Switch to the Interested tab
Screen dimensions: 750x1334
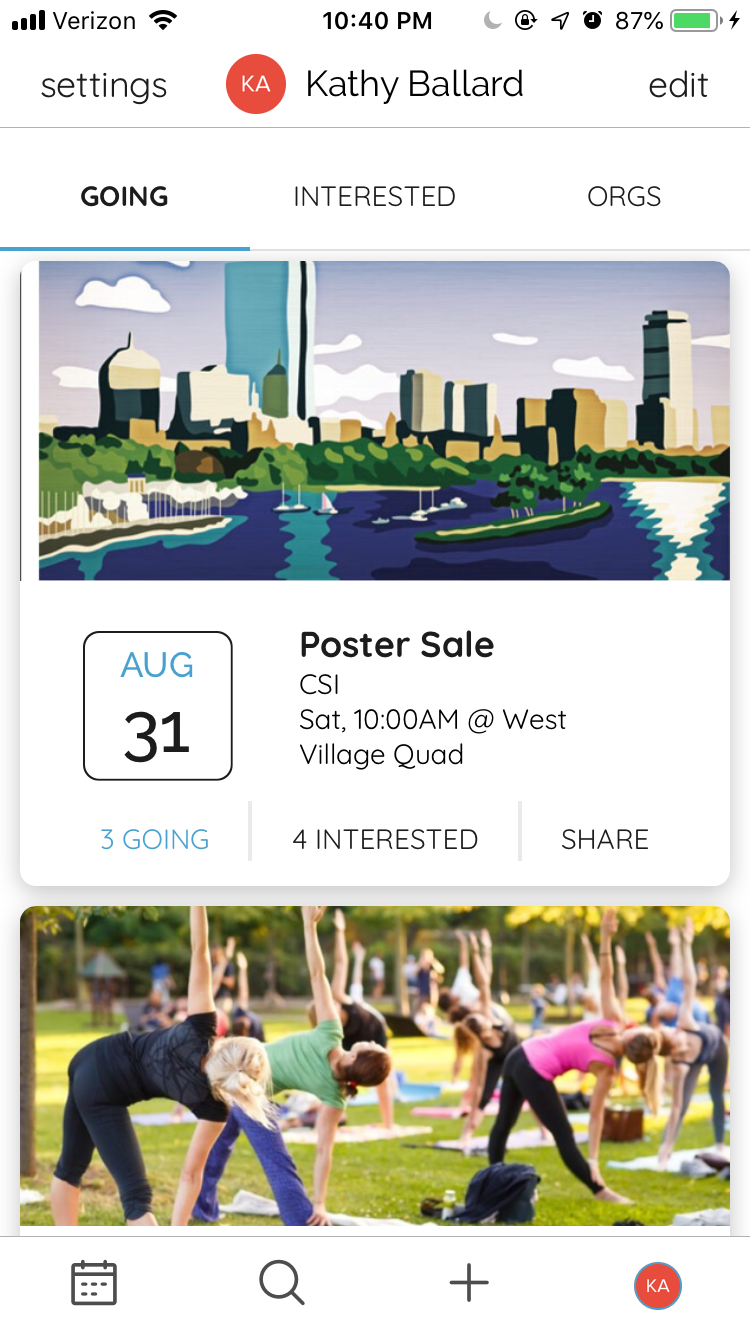point(374,197)
